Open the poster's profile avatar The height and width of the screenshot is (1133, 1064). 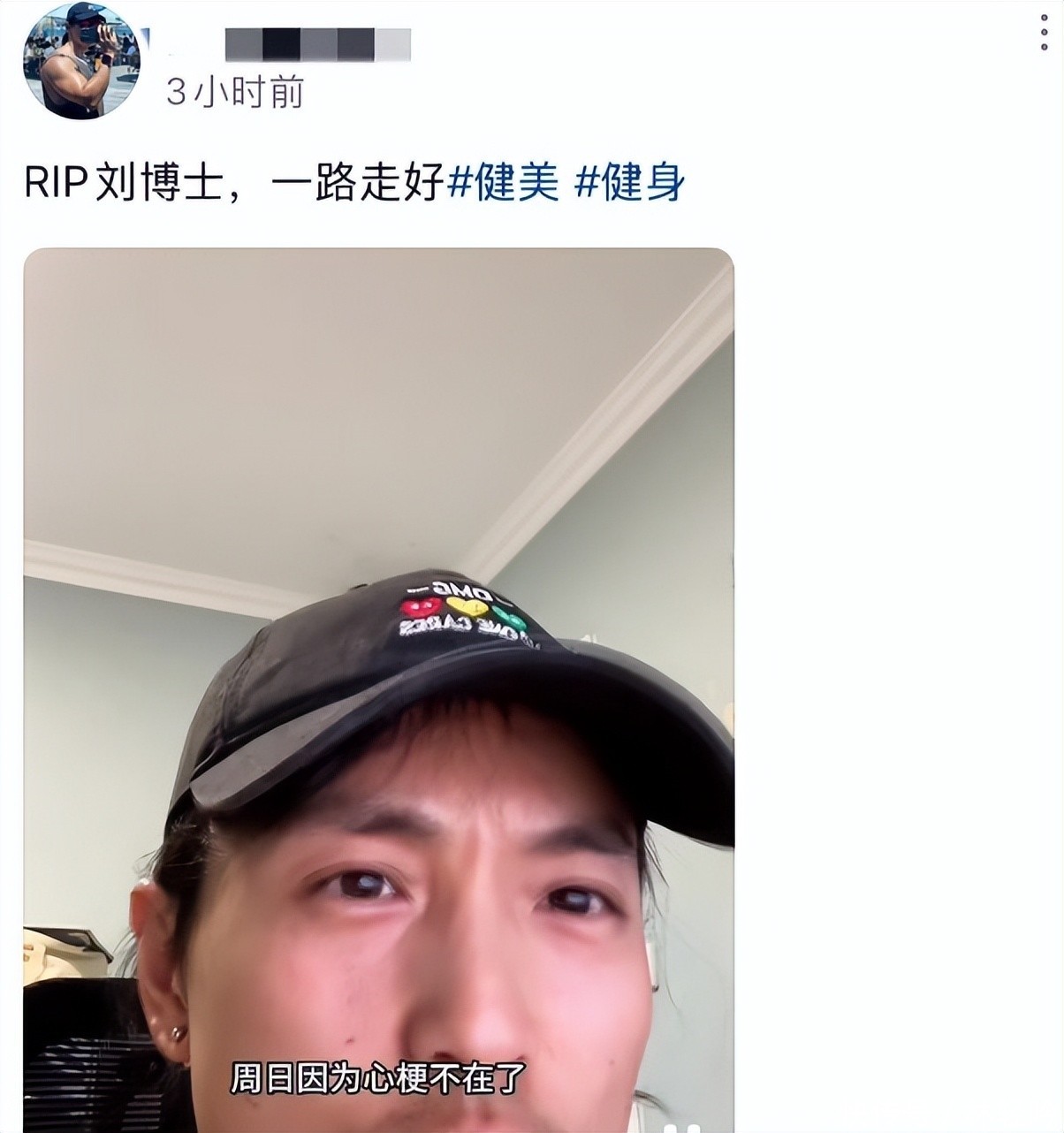81,60
